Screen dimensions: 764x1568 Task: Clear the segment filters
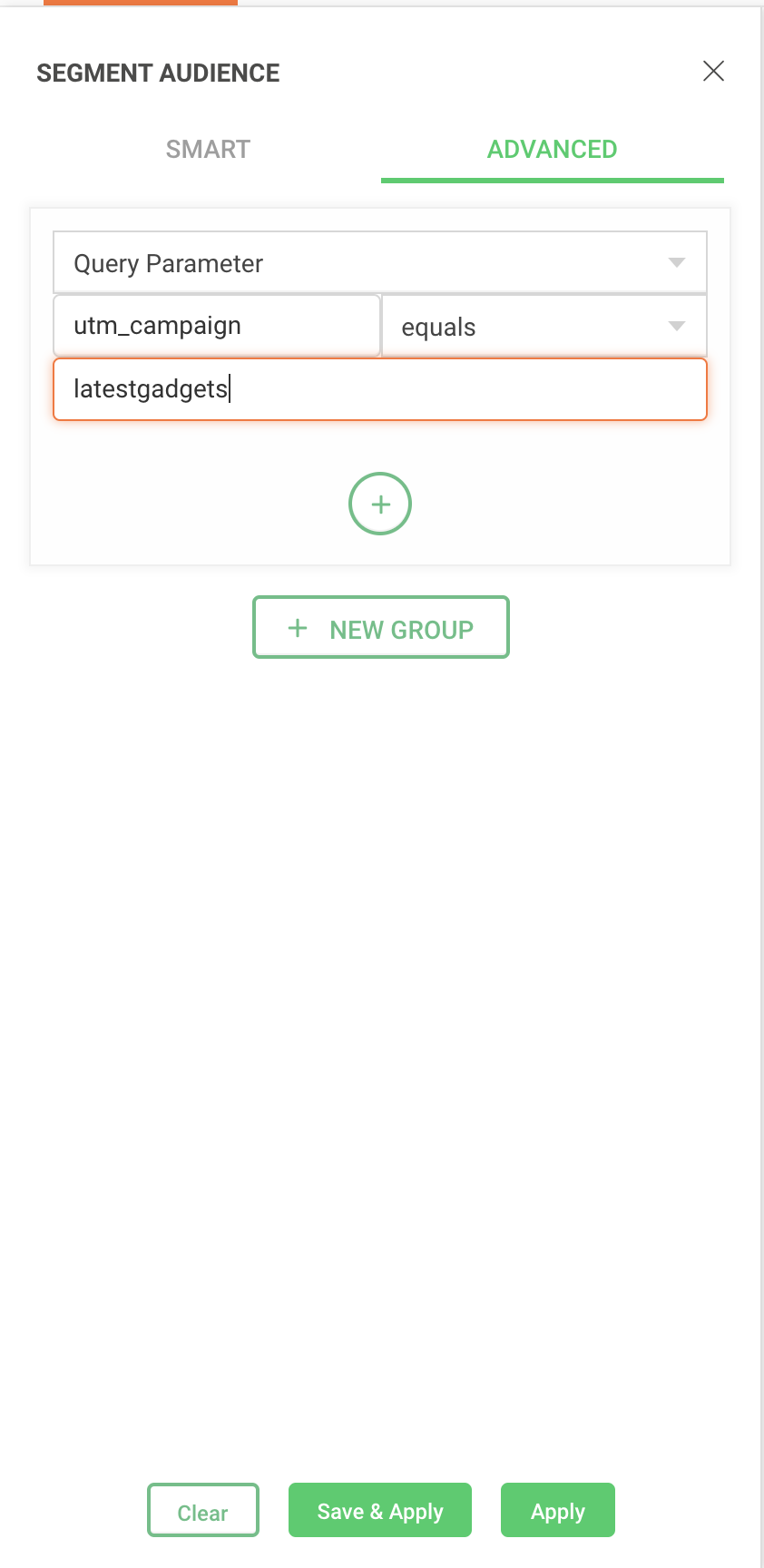point(203,1513)
